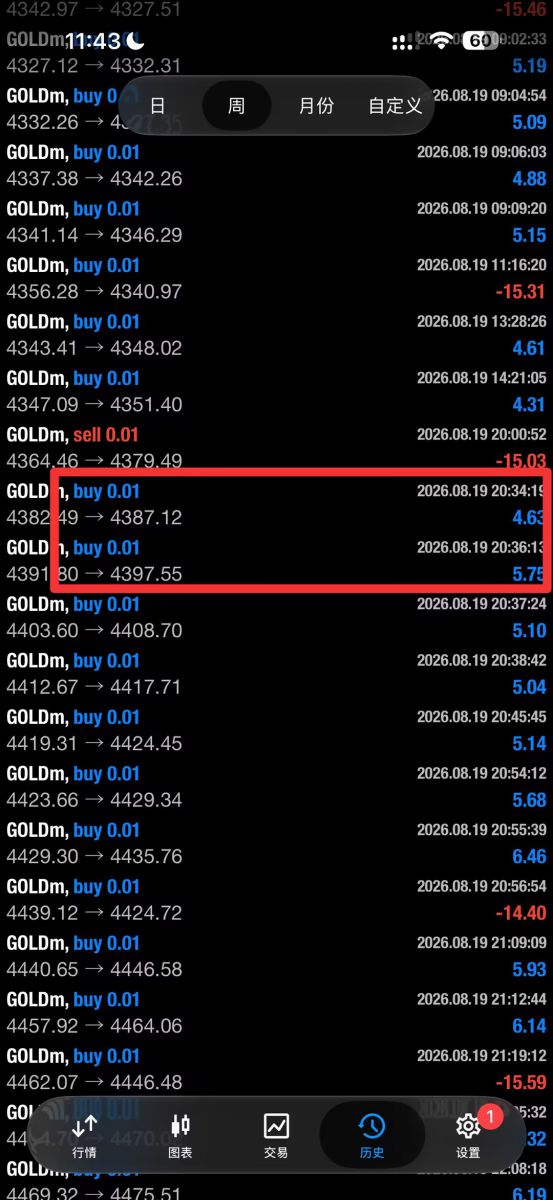553x1200 pixels.
Task: Choose the 自定义 custom period tab
Action: tap(395, 105)
